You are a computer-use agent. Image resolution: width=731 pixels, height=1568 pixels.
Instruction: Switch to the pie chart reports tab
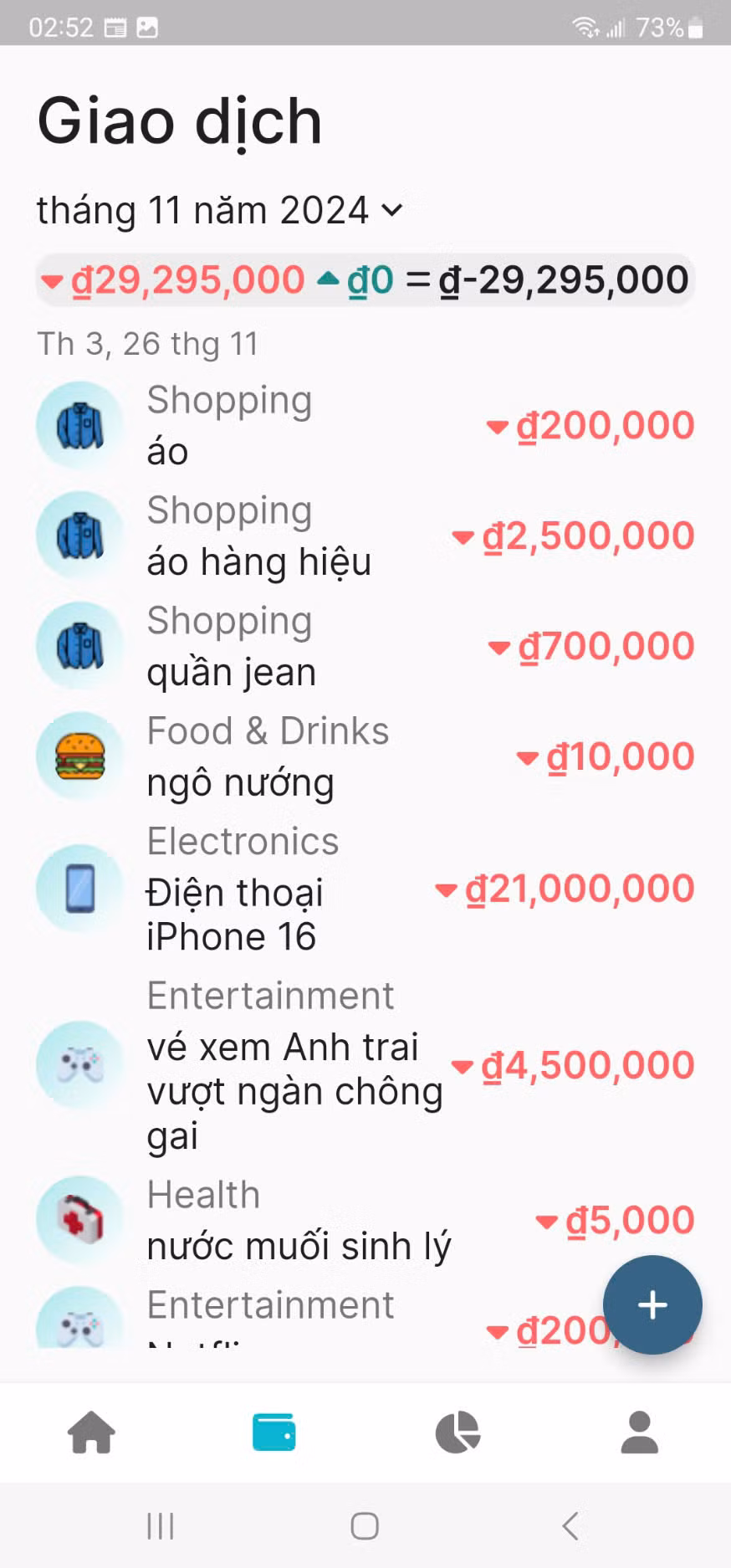[x=457, y=1432]
